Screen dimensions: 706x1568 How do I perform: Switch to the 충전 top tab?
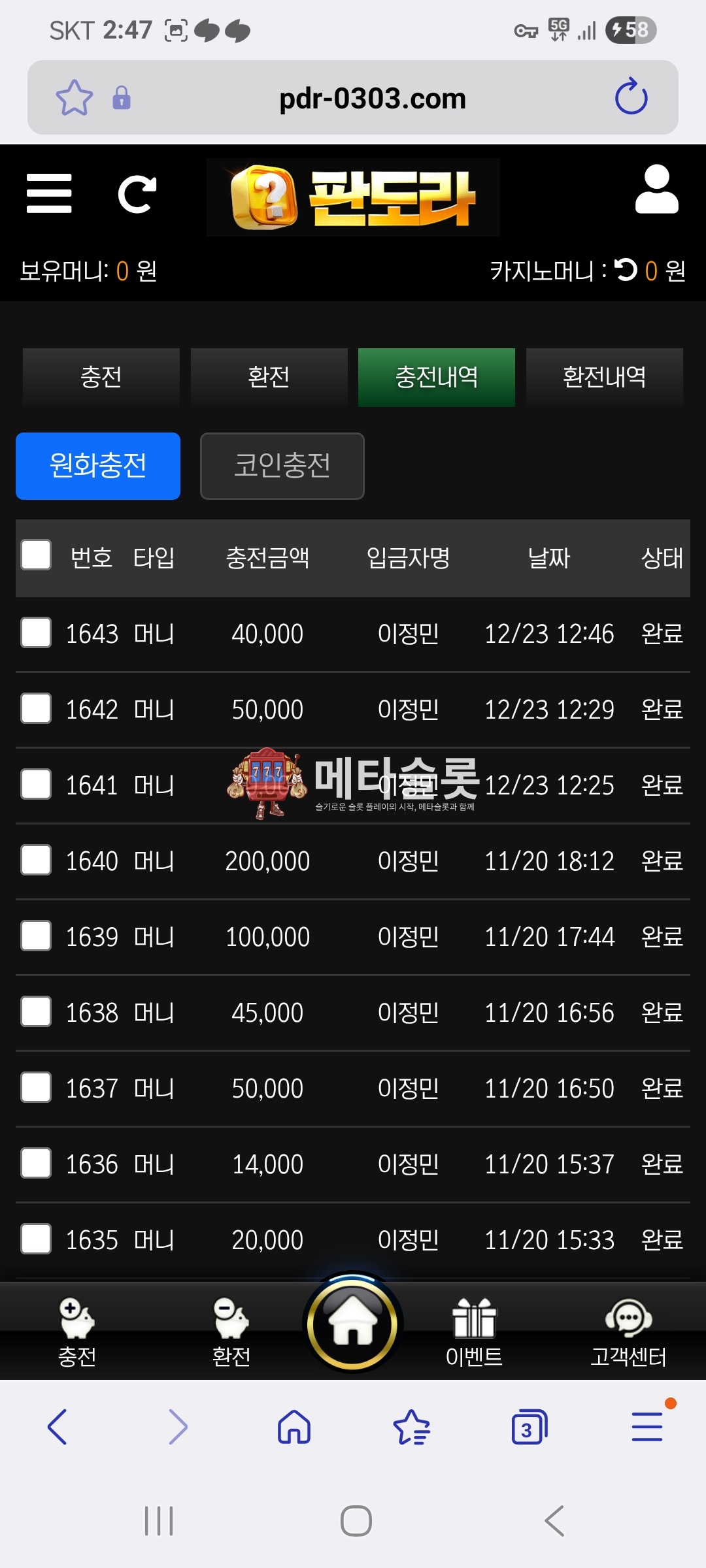click(x=101, y=377)
